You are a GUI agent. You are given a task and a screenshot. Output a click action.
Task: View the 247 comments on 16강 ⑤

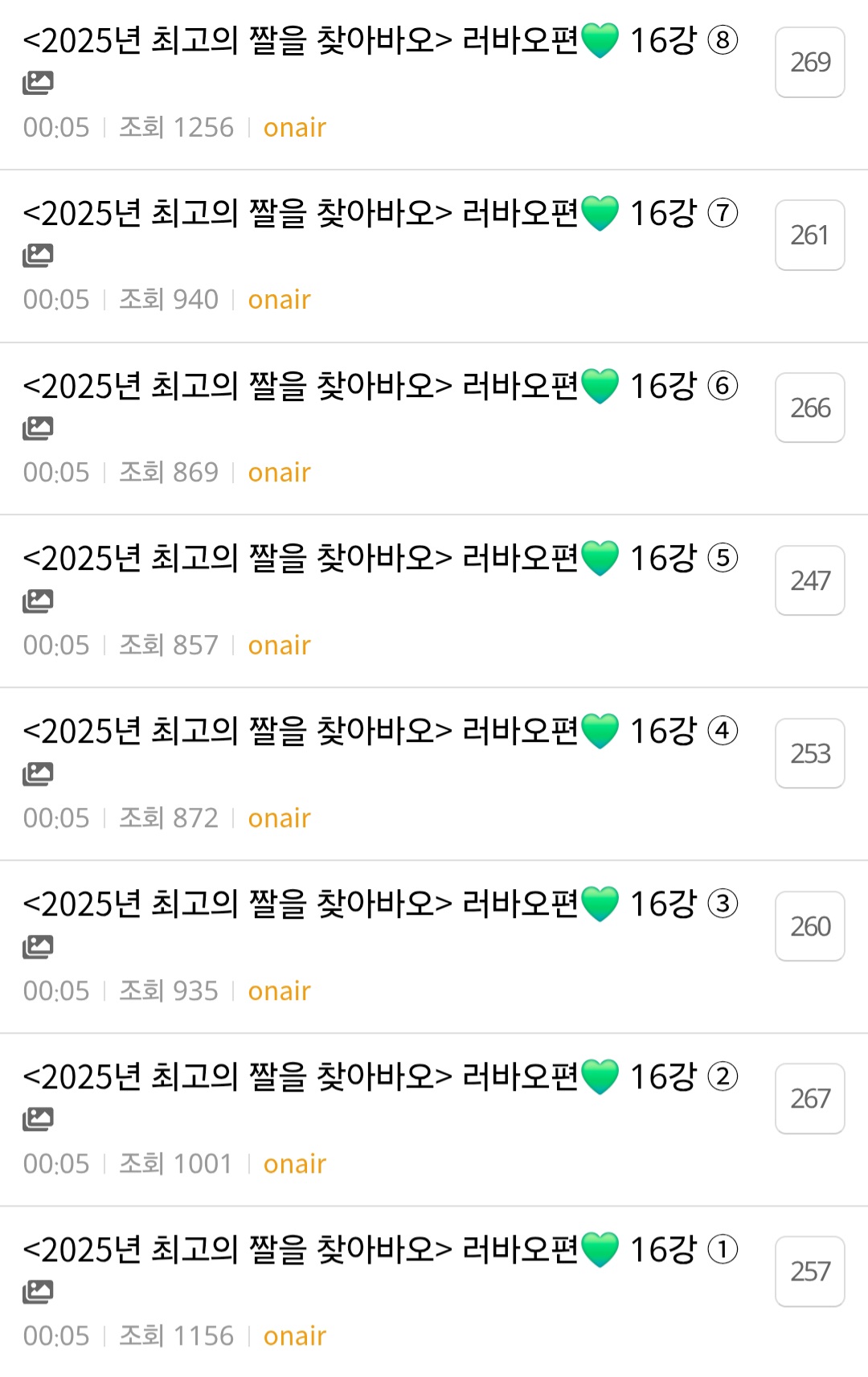coord(809,581)
